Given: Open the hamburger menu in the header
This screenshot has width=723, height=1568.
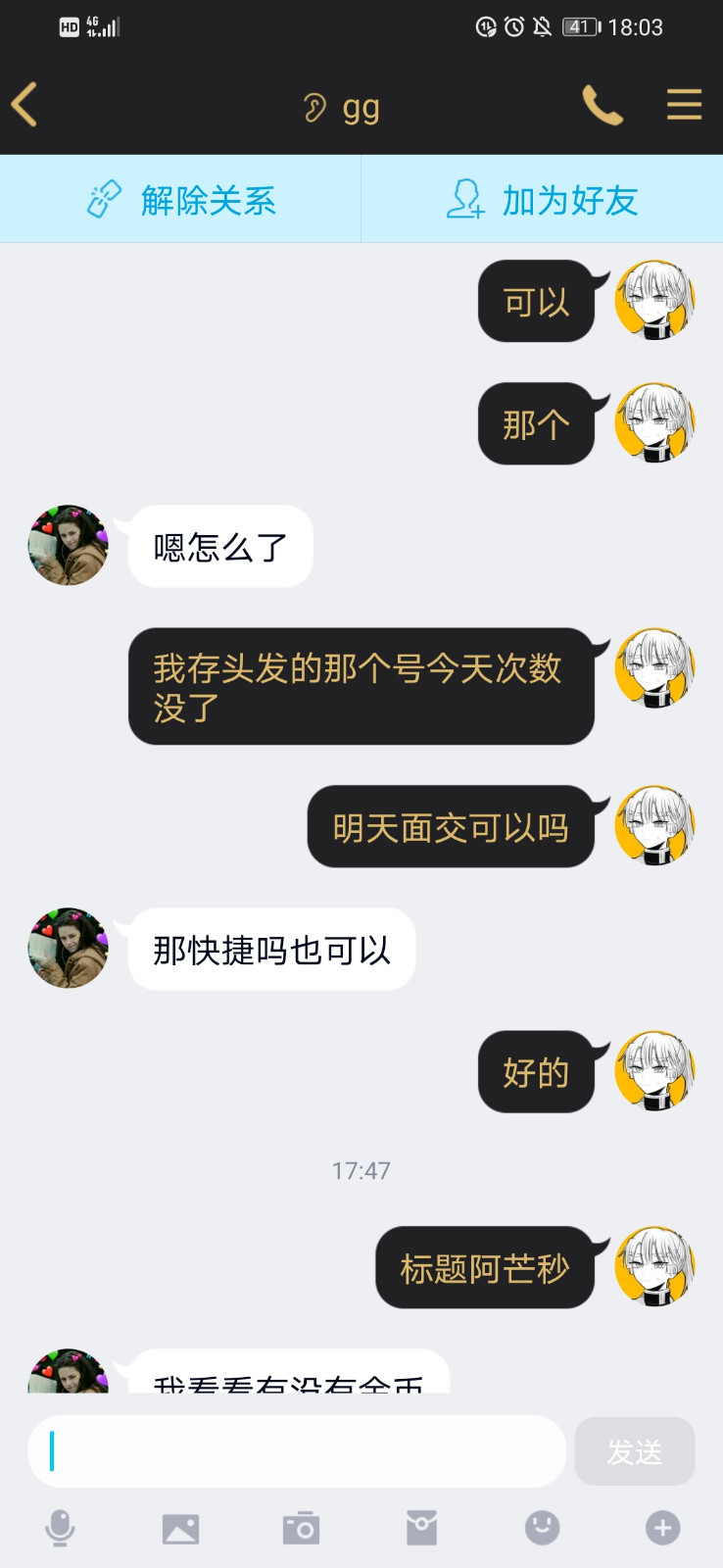Looking at the screenshot, I should click(x=684, y=104).
